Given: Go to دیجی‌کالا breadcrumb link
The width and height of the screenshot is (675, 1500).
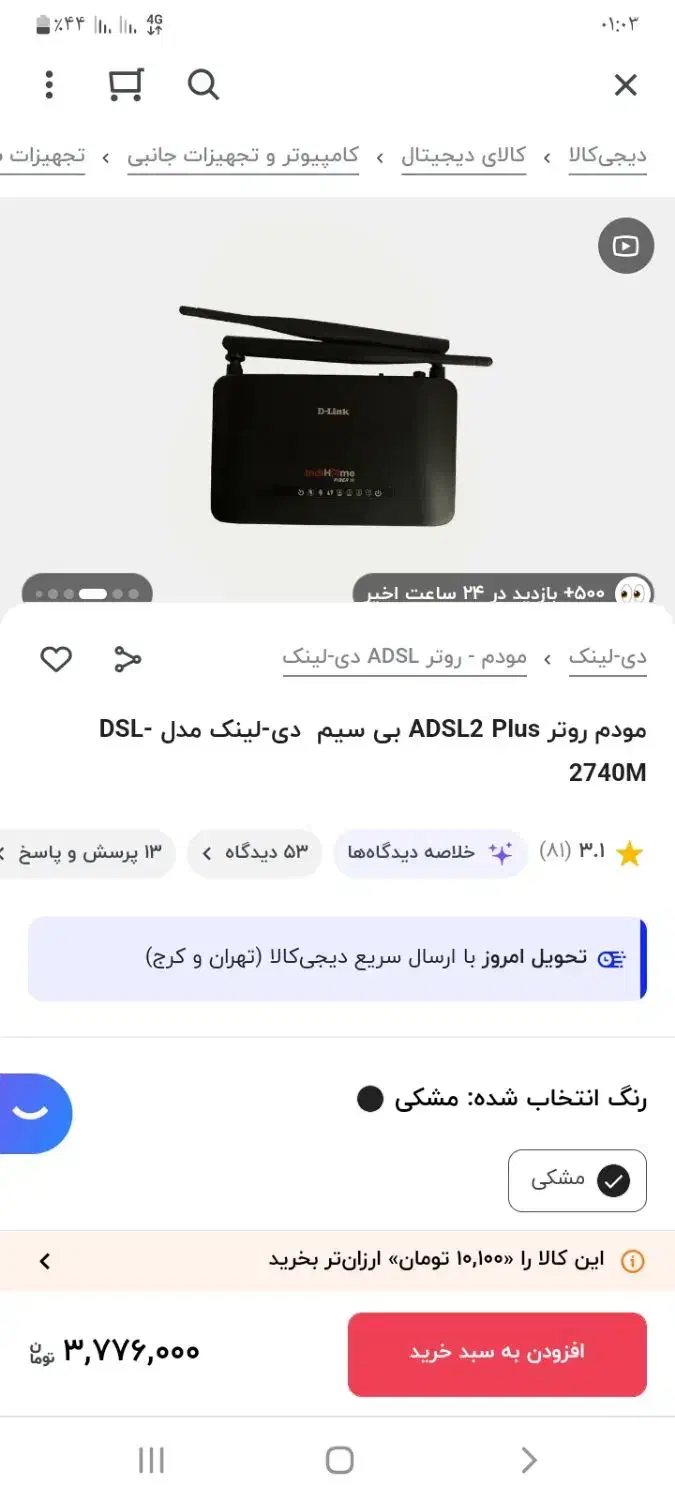Looking at the screenshot, I should click(607, 157).
